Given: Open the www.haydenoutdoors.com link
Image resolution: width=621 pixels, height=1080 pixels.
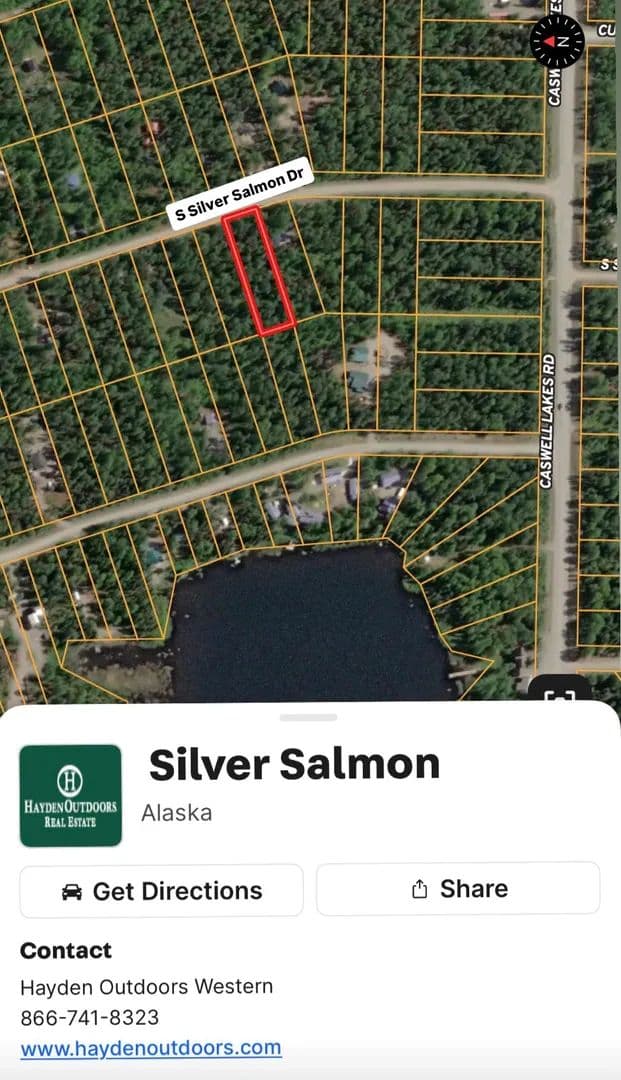Looking at the screenshot, I should point(151,1048).
